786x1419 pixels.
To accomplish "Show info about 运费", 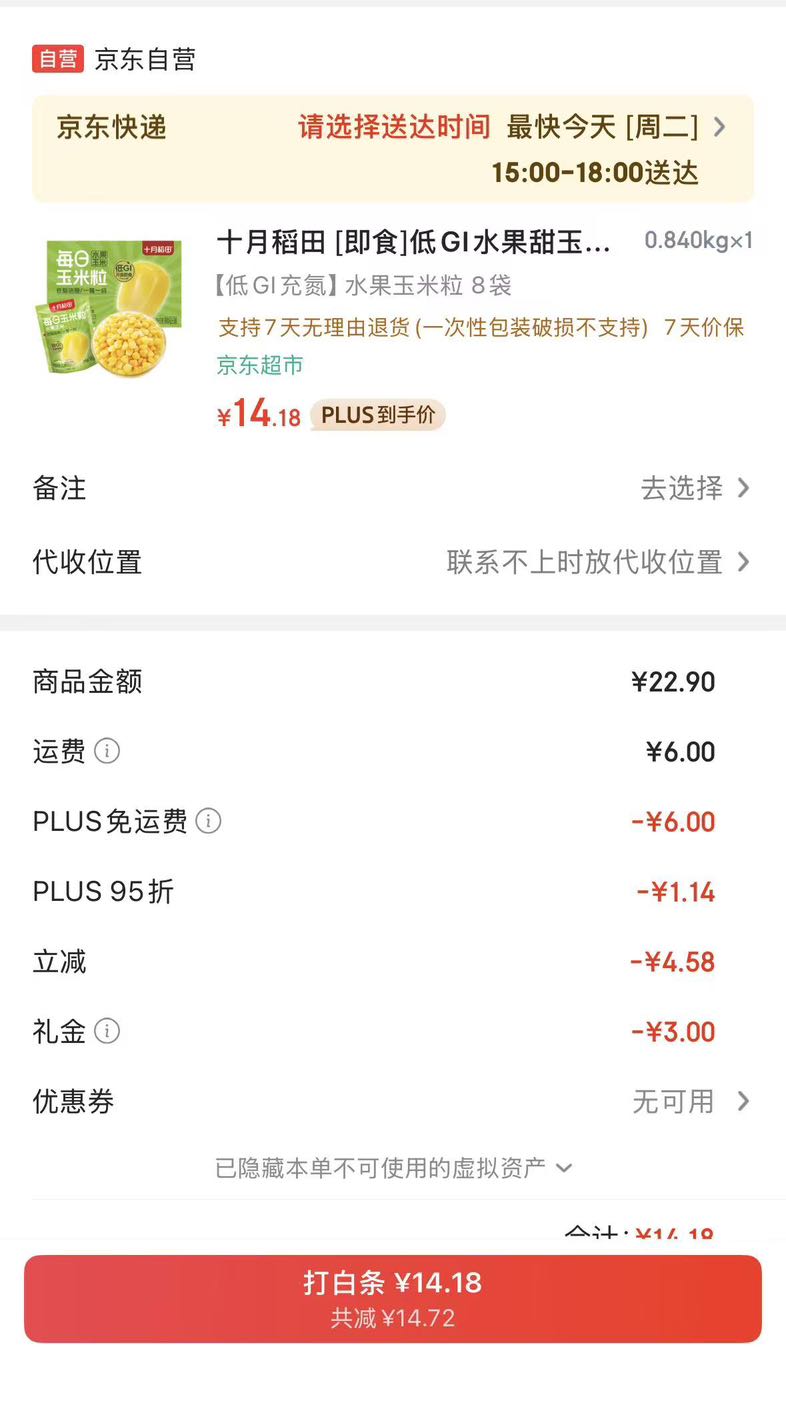I will click(107, 751).
